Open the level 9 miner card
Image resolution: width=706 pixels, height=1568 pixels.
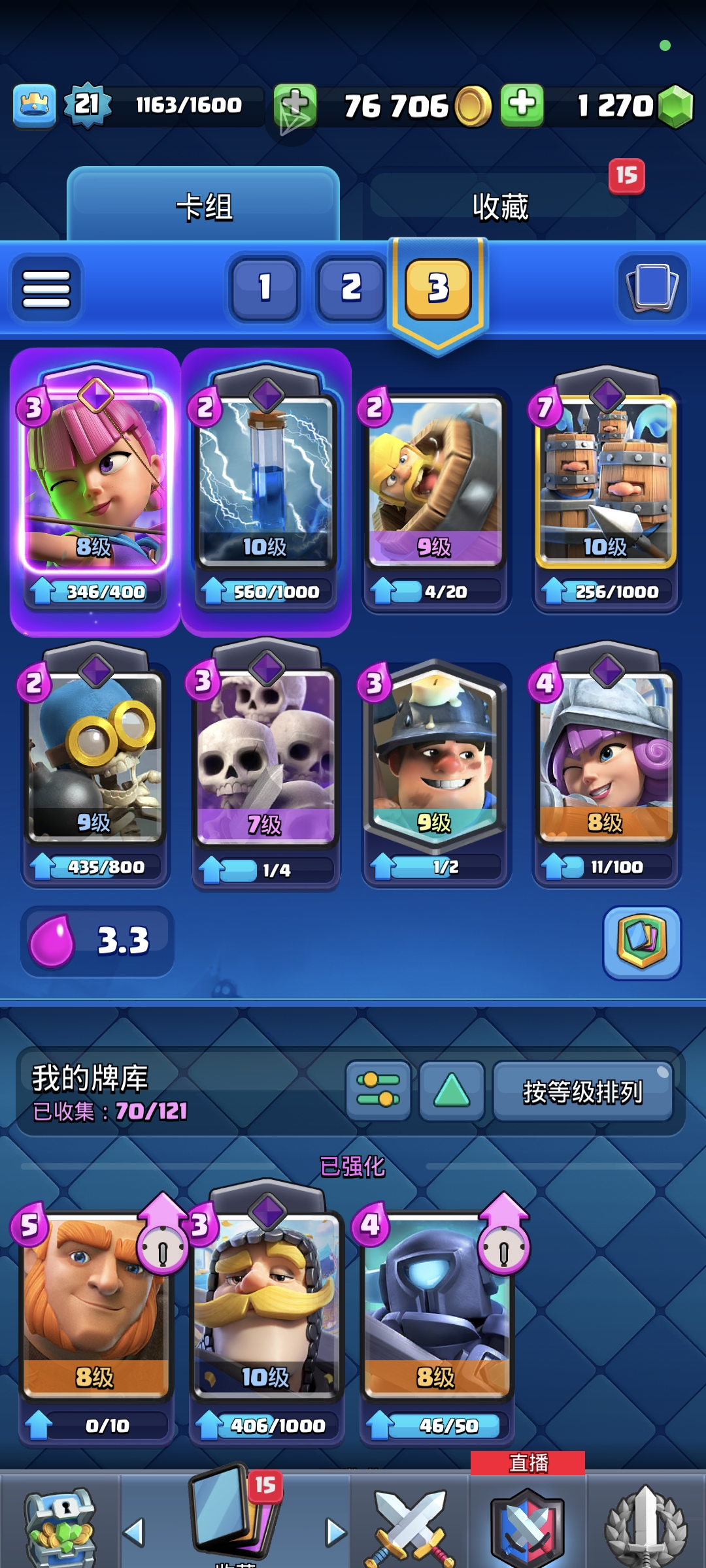point(436,756)
